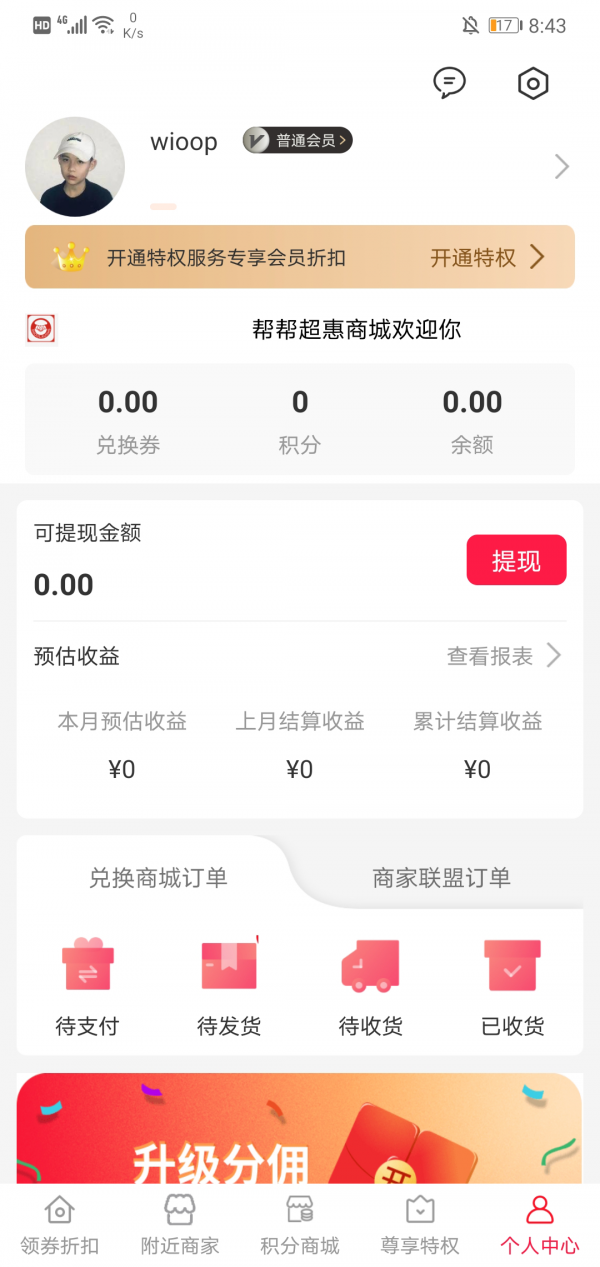Expand the profile details chevron arrow

tap(562, 167)
